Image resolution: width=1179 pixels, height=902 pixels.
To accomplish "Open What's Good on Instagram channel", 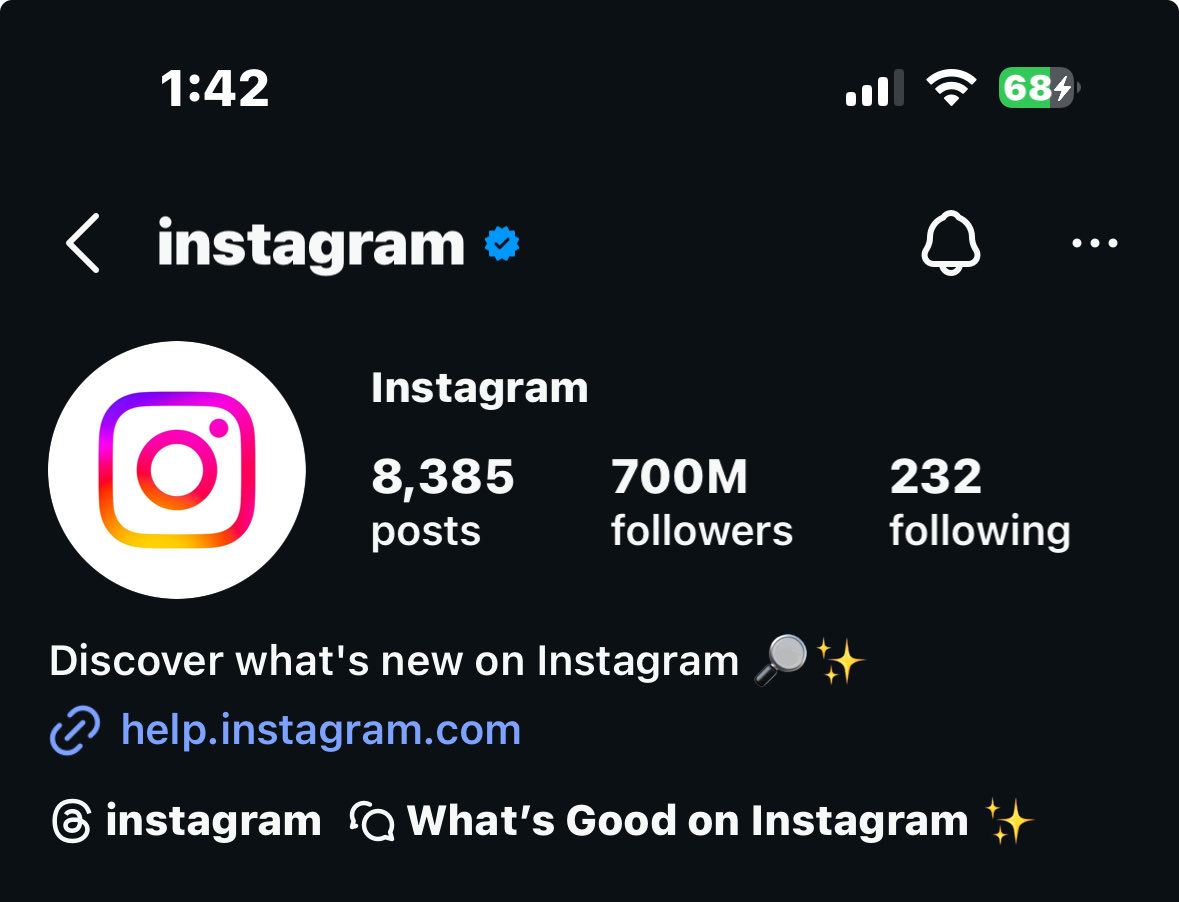I will click(690, 822).
